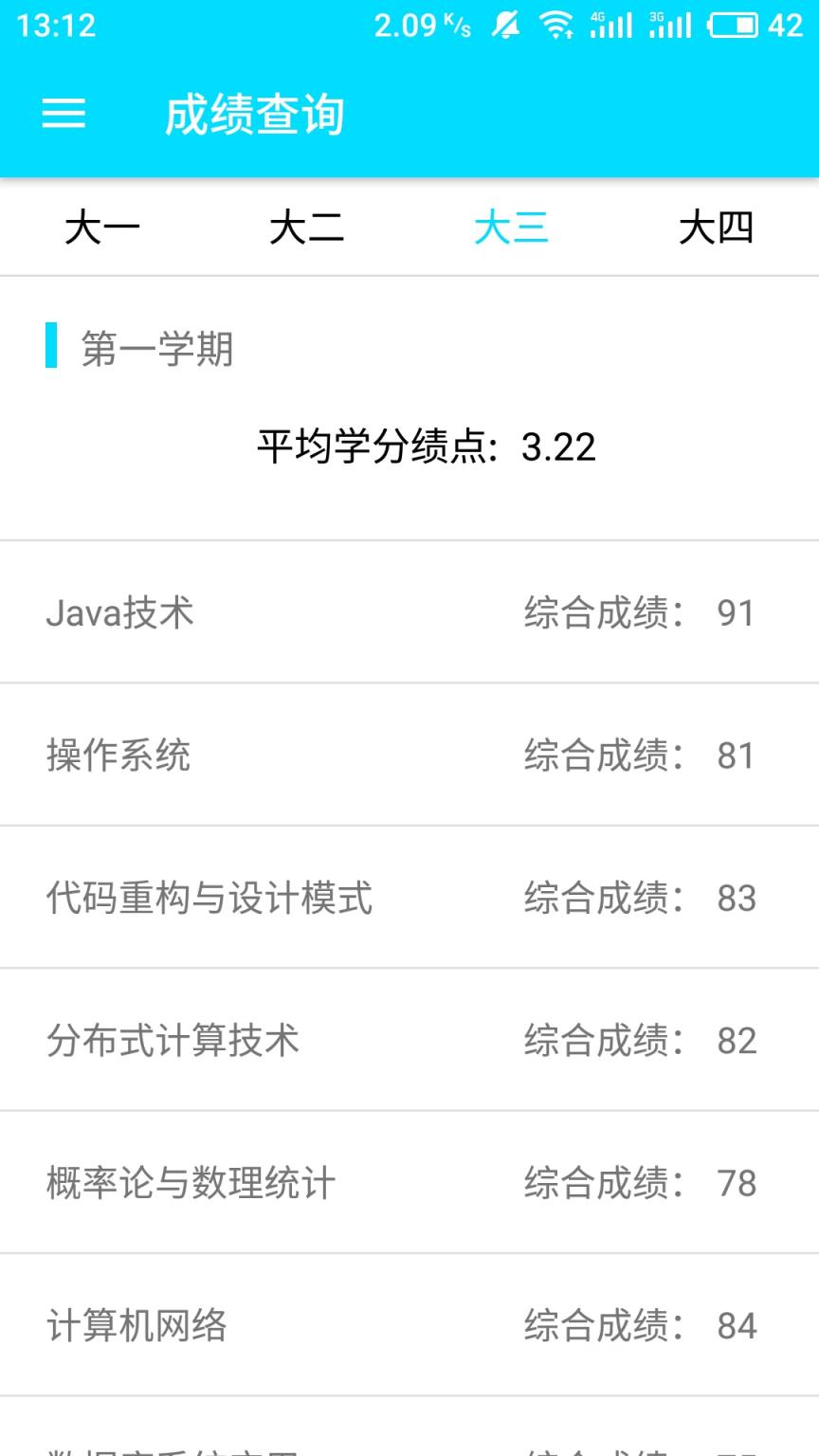
Task: Open the Java技术 course entry
Action: click(x=409, y=612)
